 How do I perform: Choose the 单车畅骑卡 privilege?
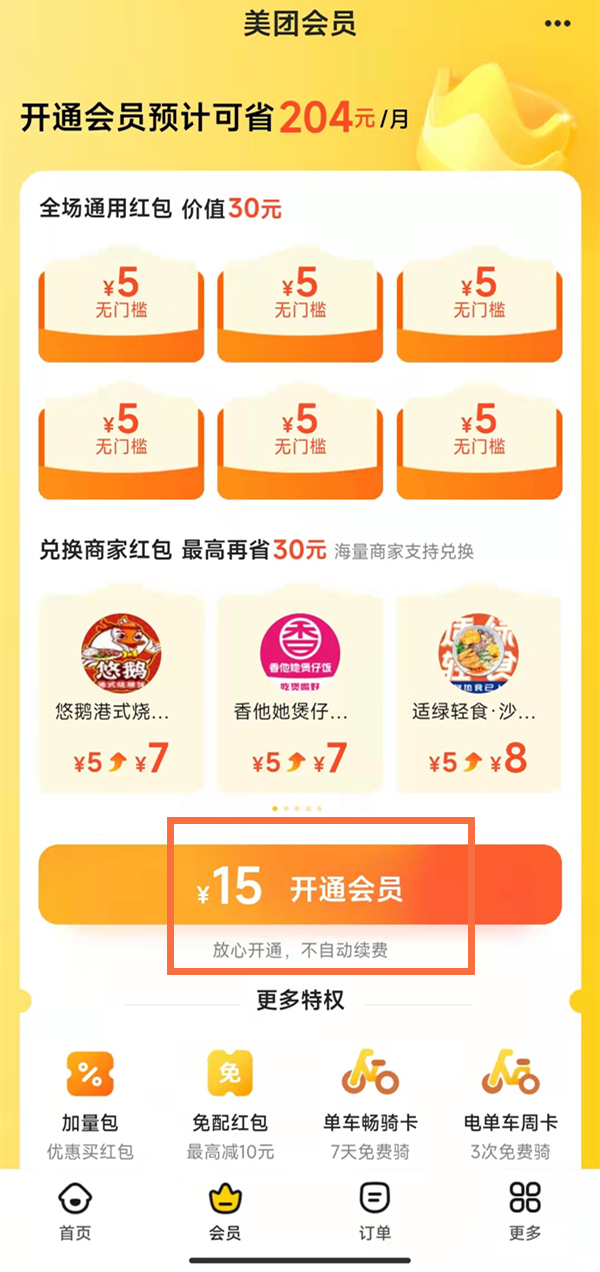click(370, 1104)
